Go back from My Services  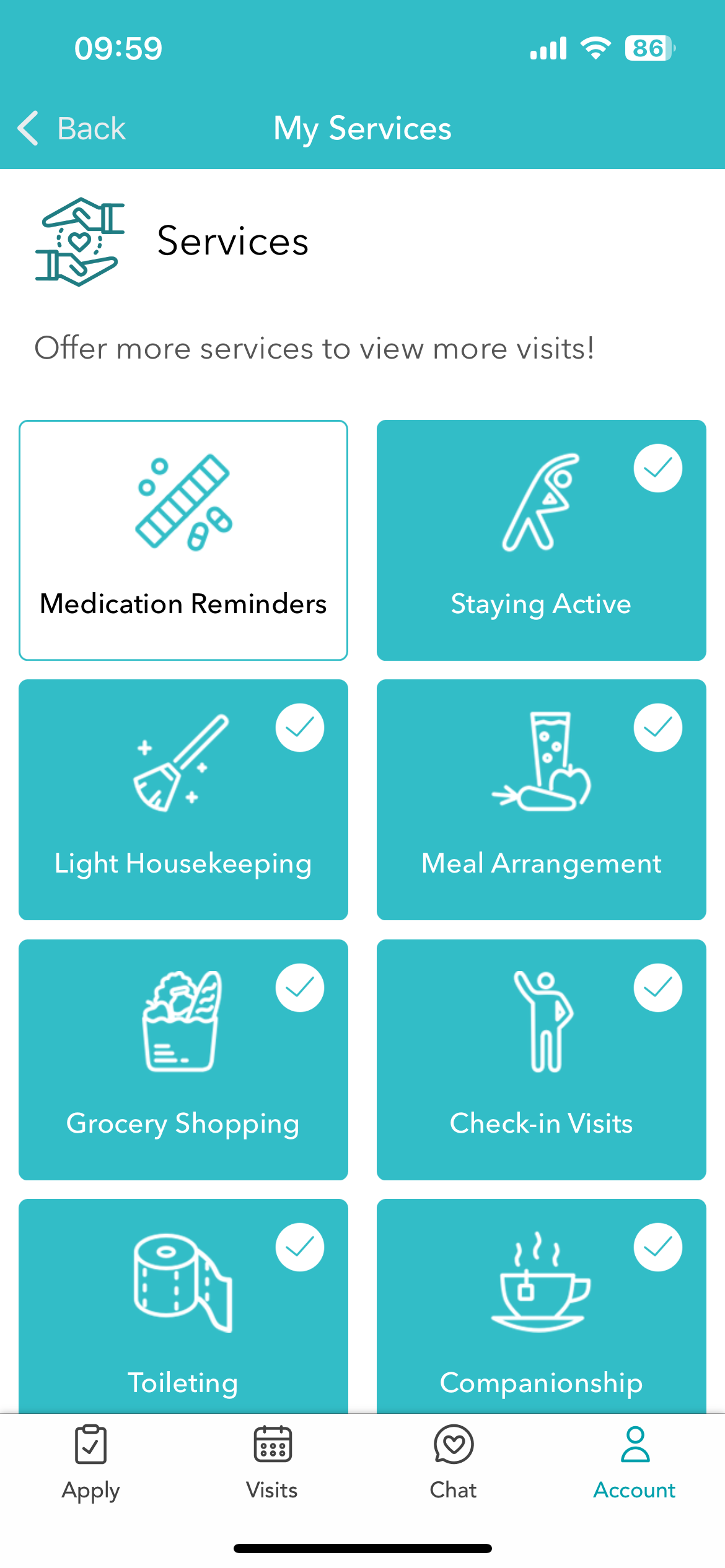click(x=72, y=129)
